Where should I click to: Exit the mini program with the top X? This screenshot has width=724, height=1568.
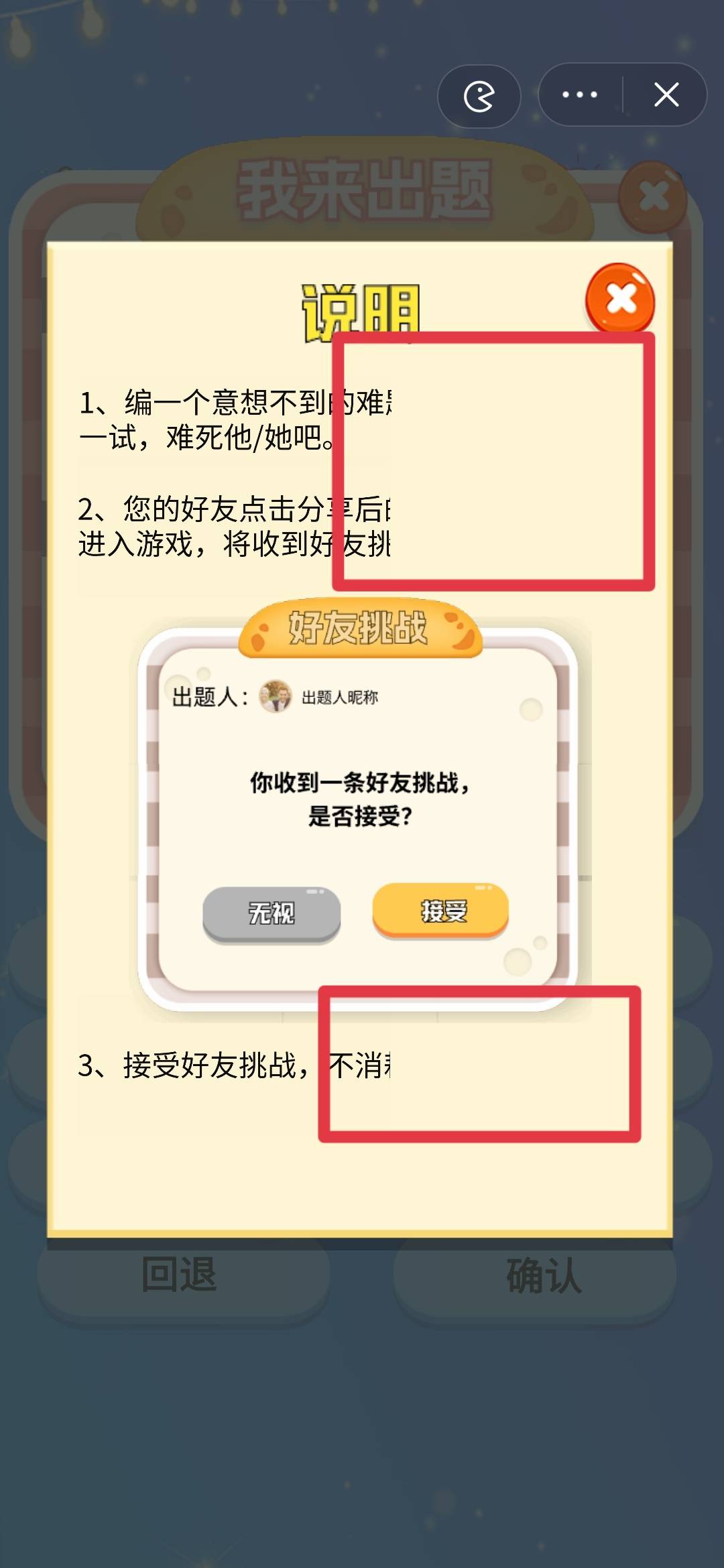tap(666, 95)
